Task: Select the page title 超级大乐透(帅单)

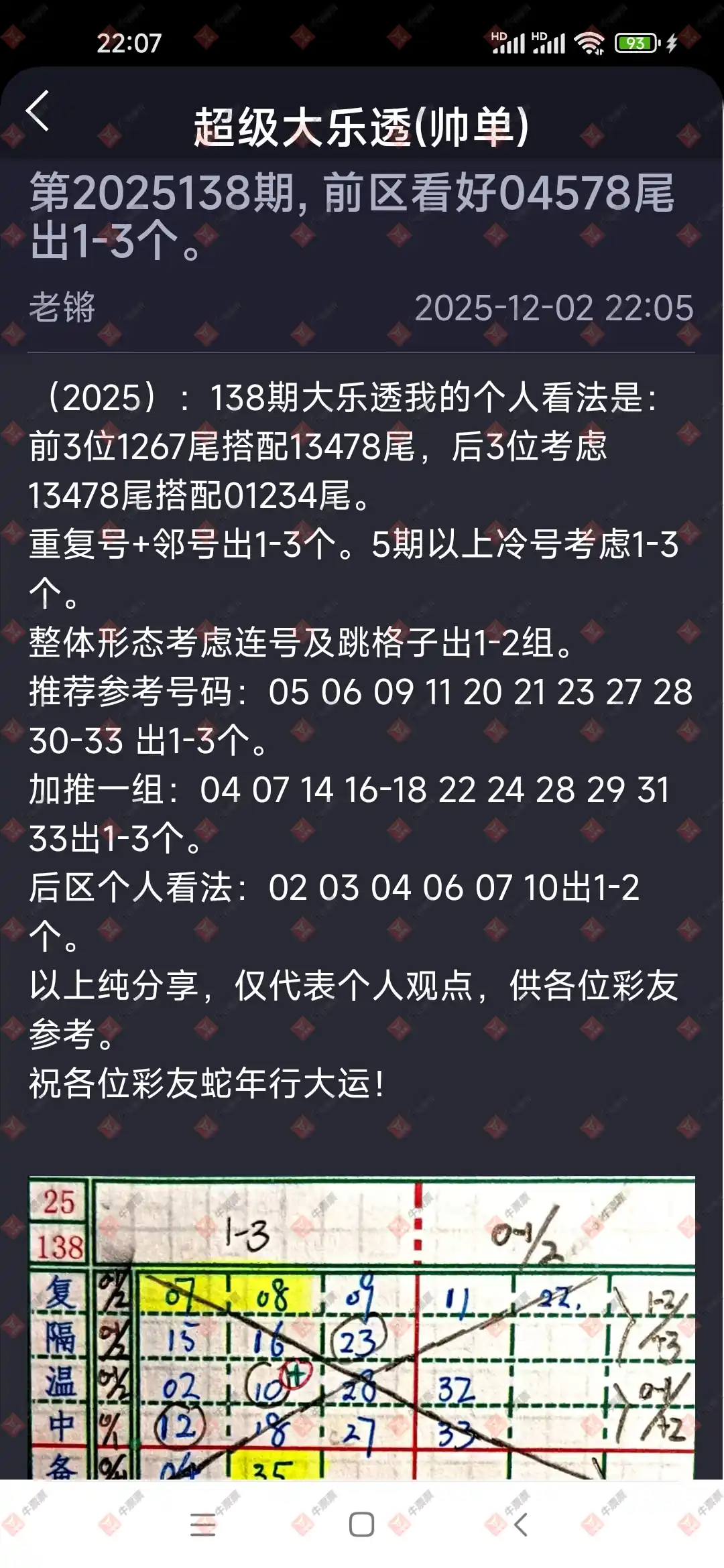Action: [362, 127]
